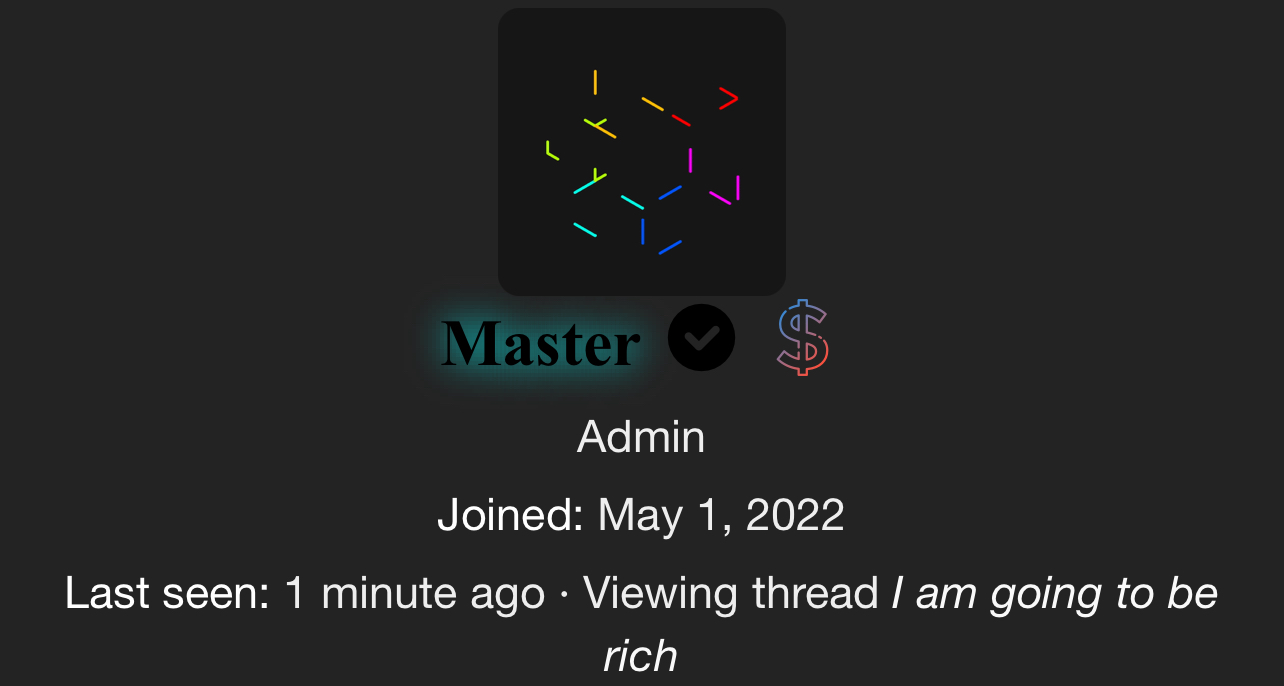Tap Master's profile avatar image

[642, 152]
